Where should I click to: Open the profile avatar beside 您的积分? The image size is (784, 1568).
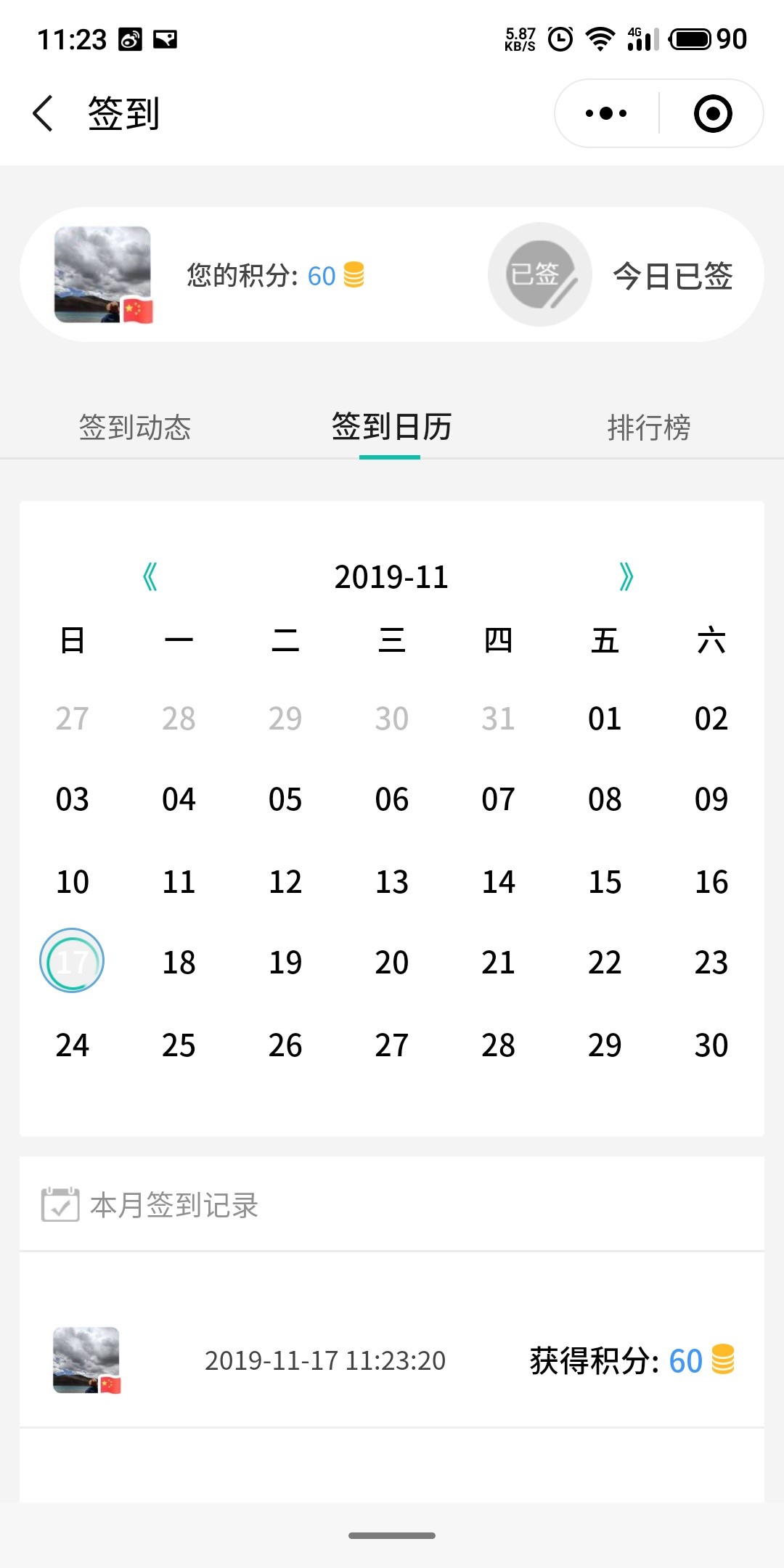click(x=103, y=274)
